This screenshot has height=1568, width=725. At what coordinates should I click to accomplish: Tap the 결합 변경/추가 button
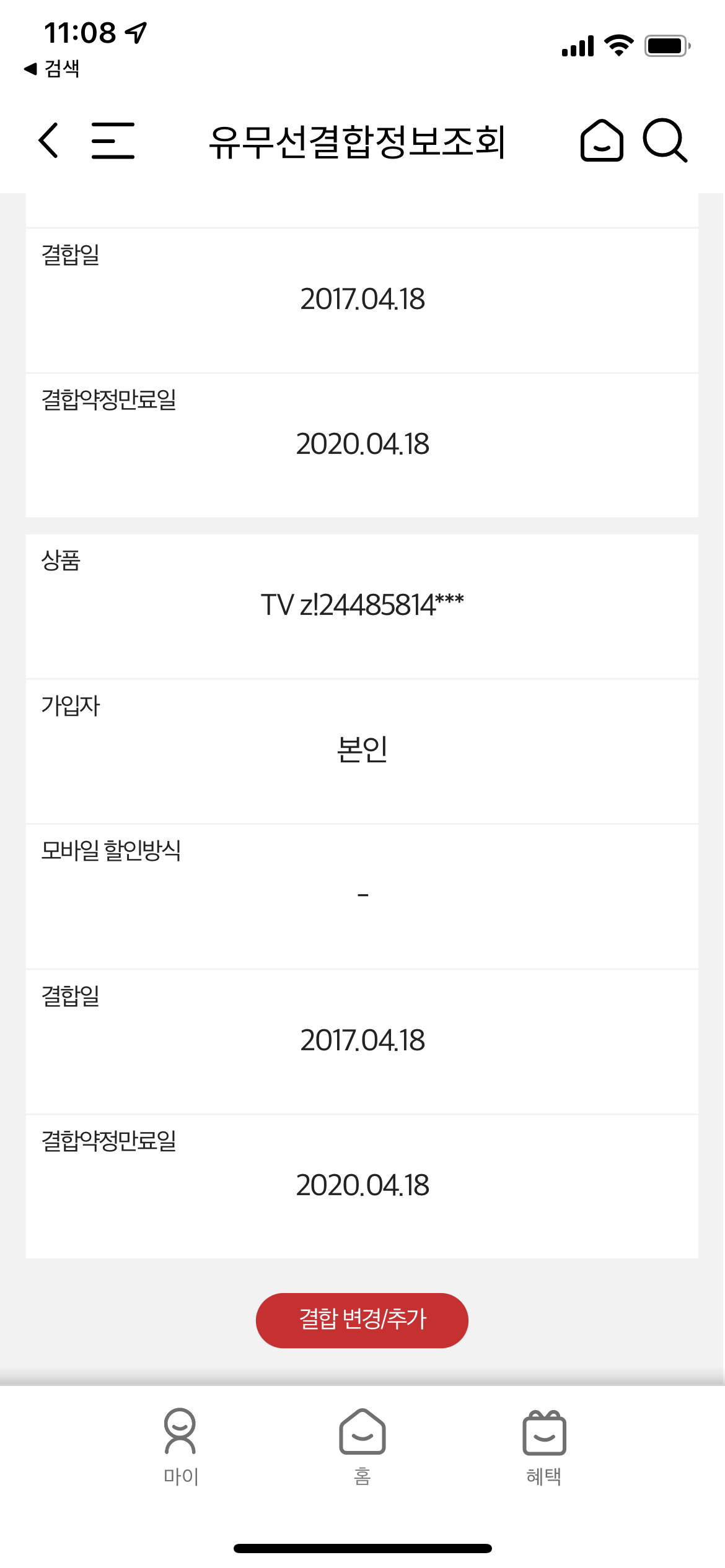[x=362, y=1320]
